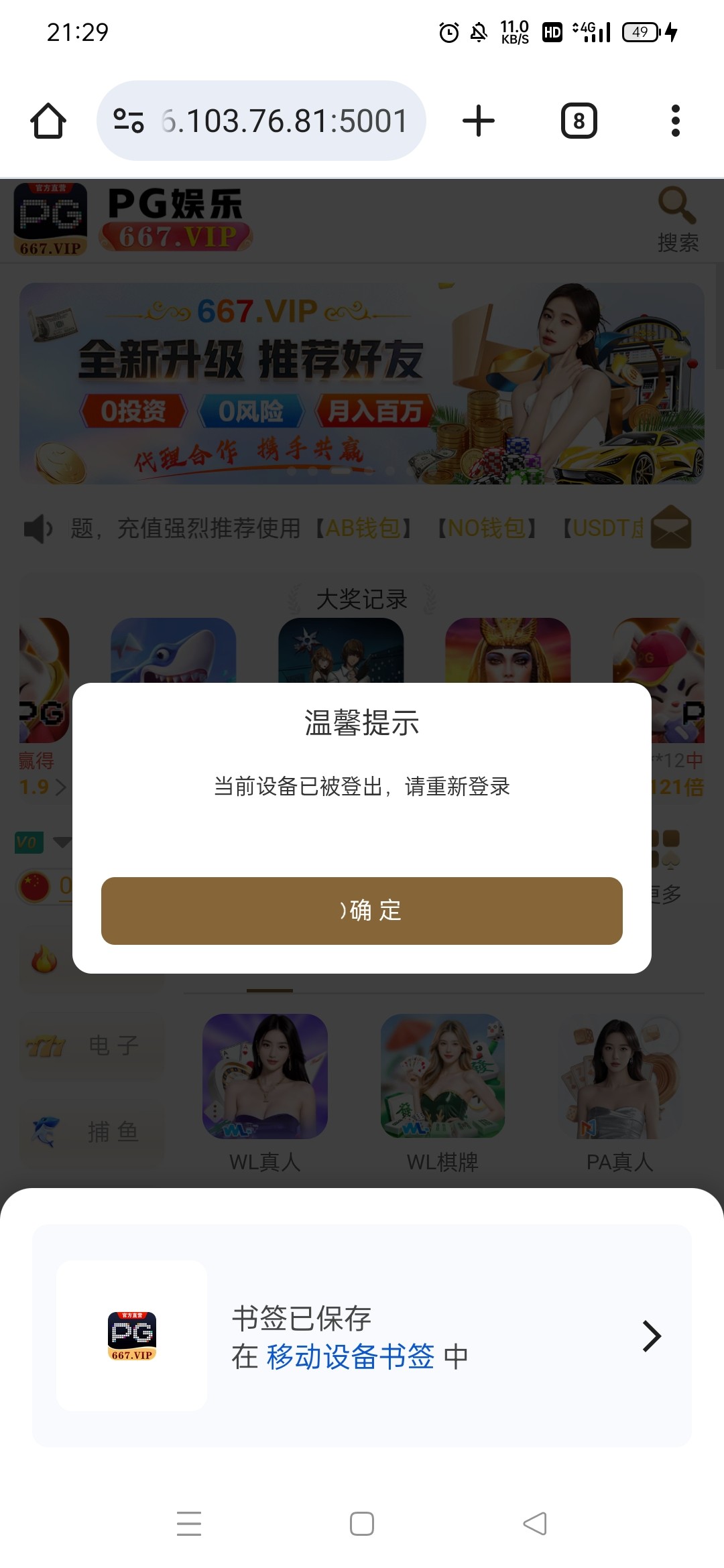Open the tab switcher showing 8
This screenshot has height=1568, width=724.
[579, 121]
